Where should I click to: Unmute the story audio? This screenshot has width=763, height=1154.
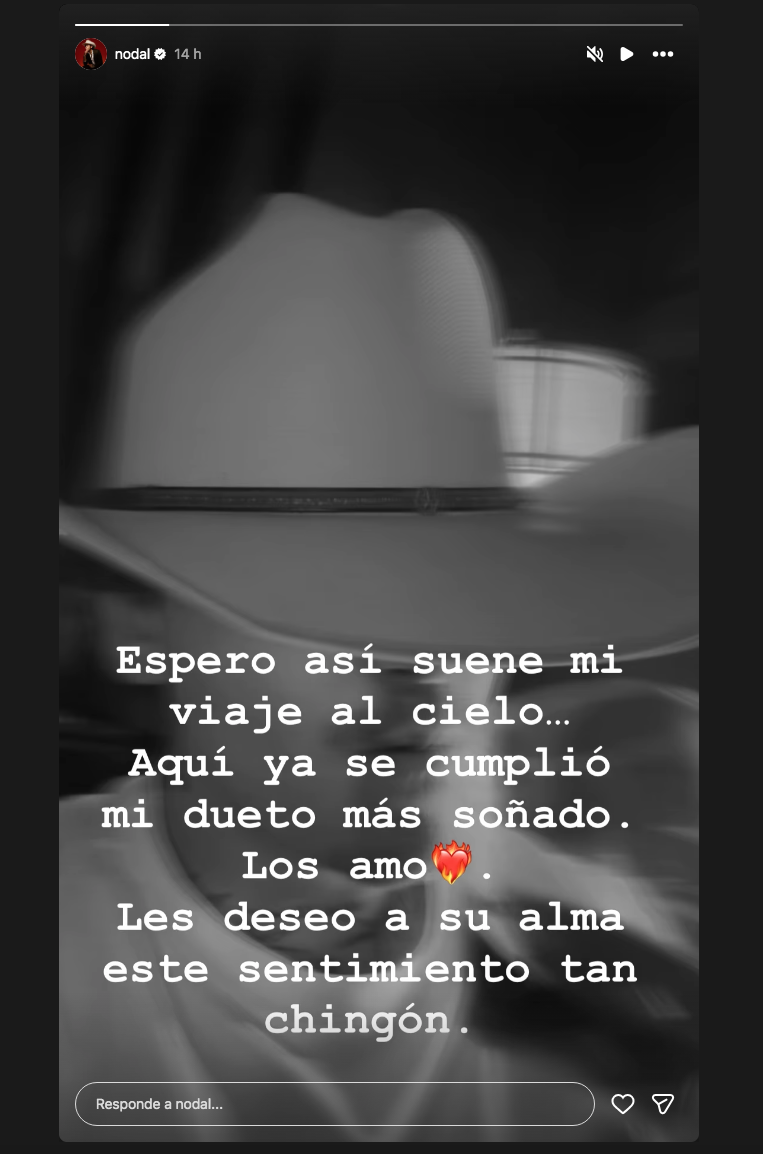(x=595, y=54)
